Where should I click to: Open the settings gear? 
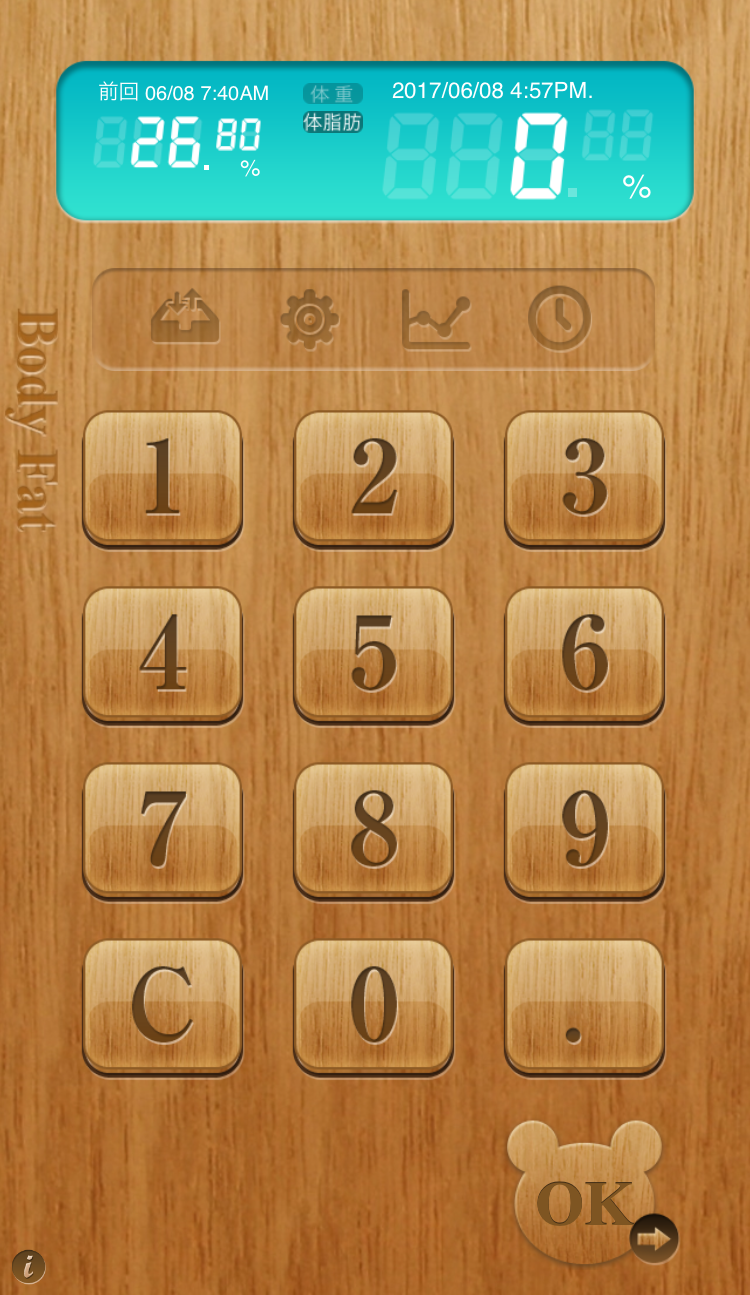[x=309, y=318]
